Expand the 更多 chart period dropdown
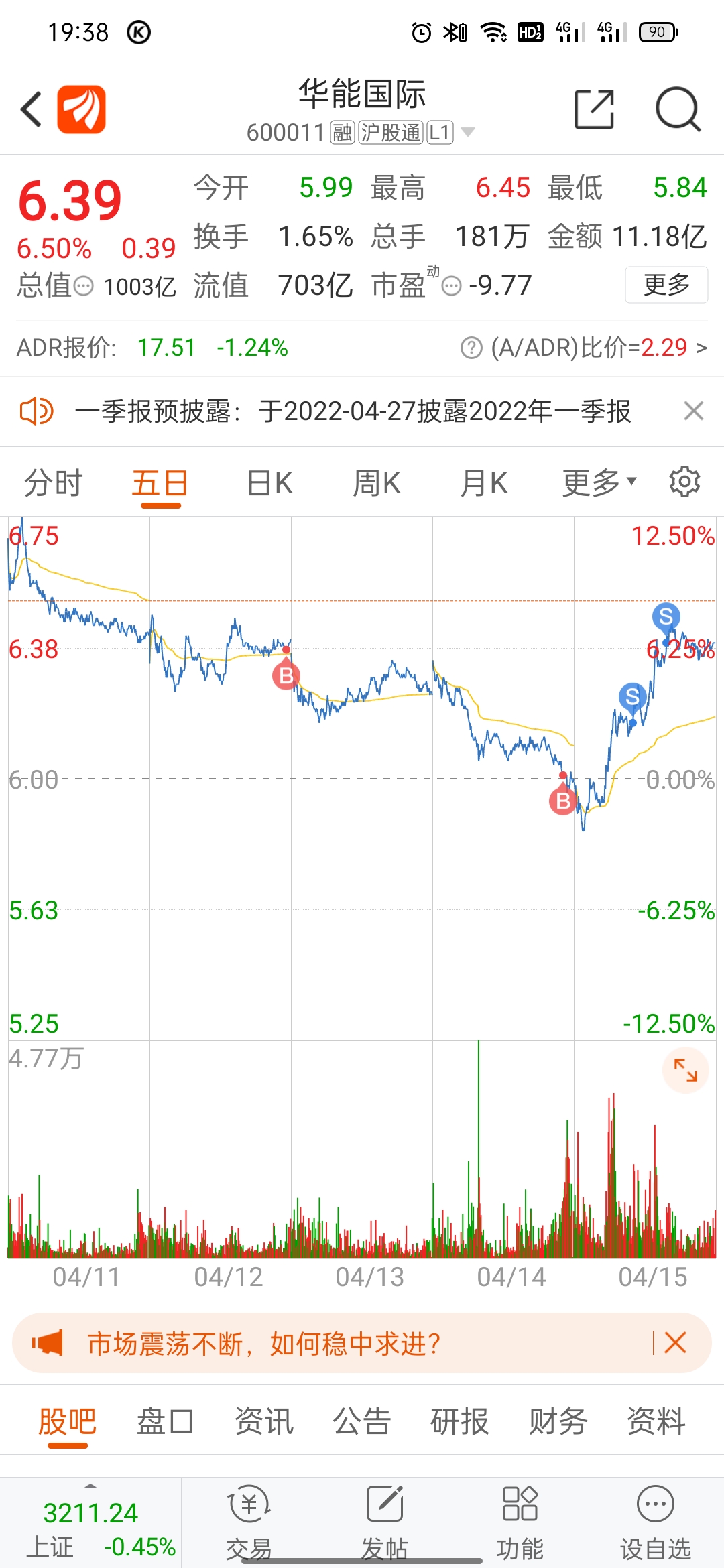 (599, 483)
